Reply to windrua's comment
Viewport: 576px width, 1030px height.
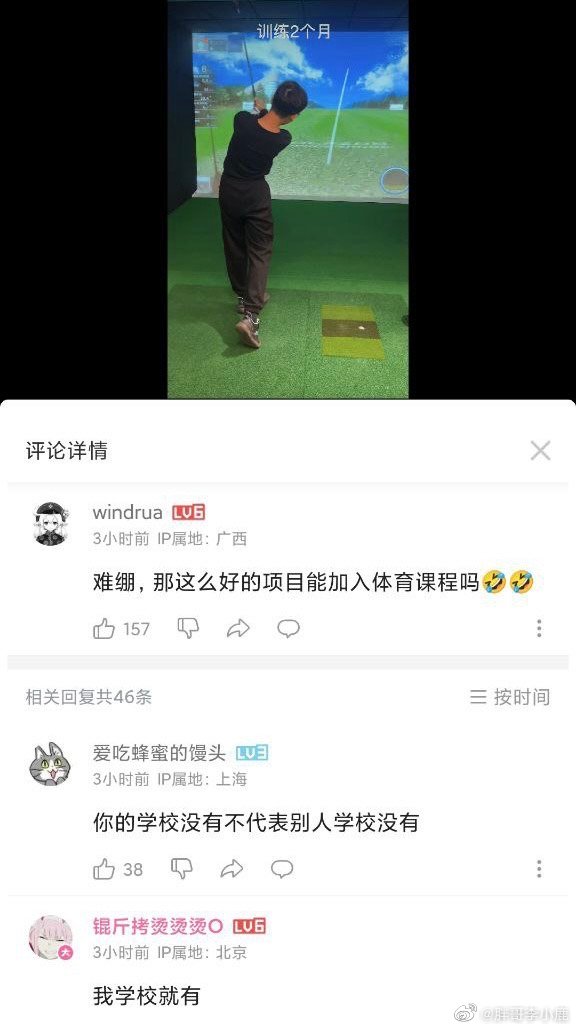click(288, 629)
